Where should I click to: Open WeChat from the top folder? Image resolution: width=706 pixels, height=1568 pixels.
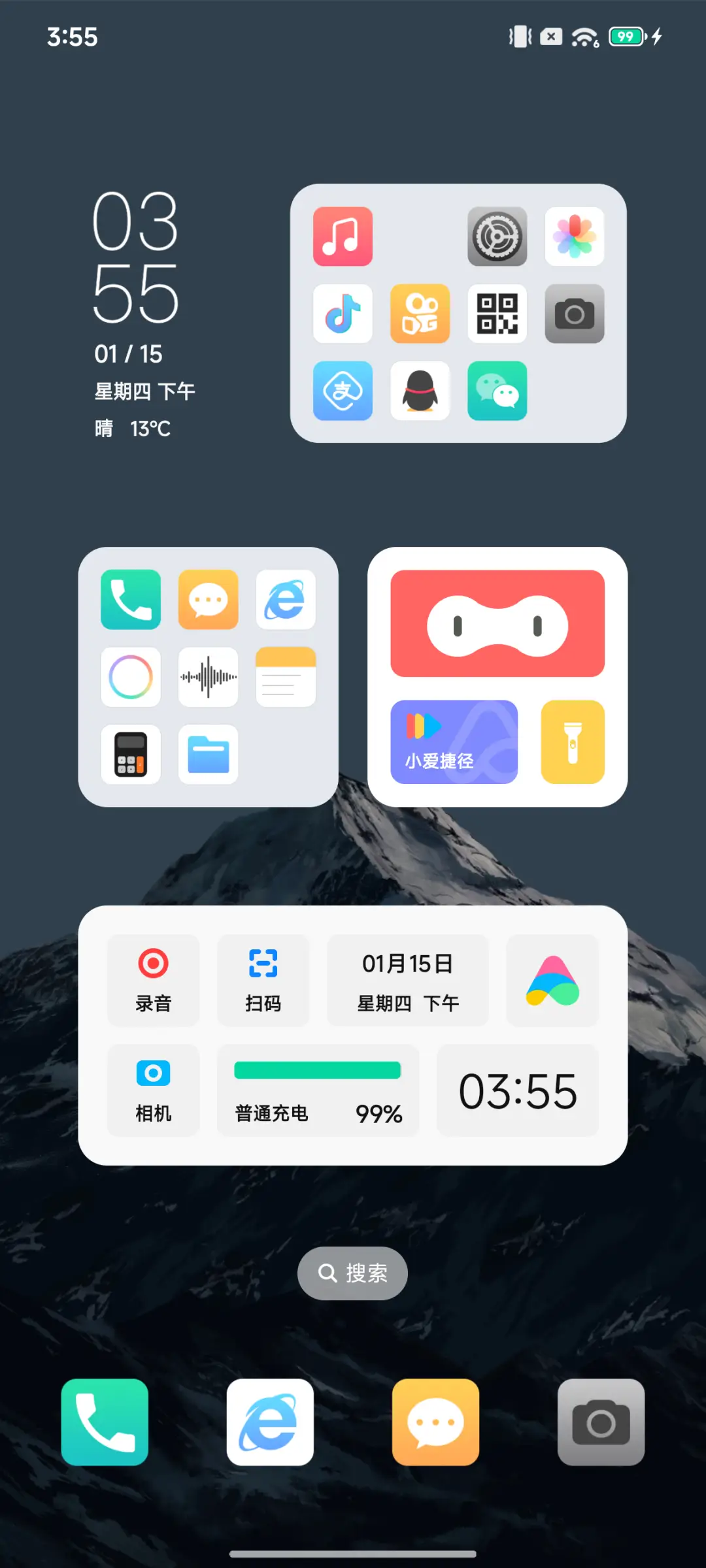(497, 392)
